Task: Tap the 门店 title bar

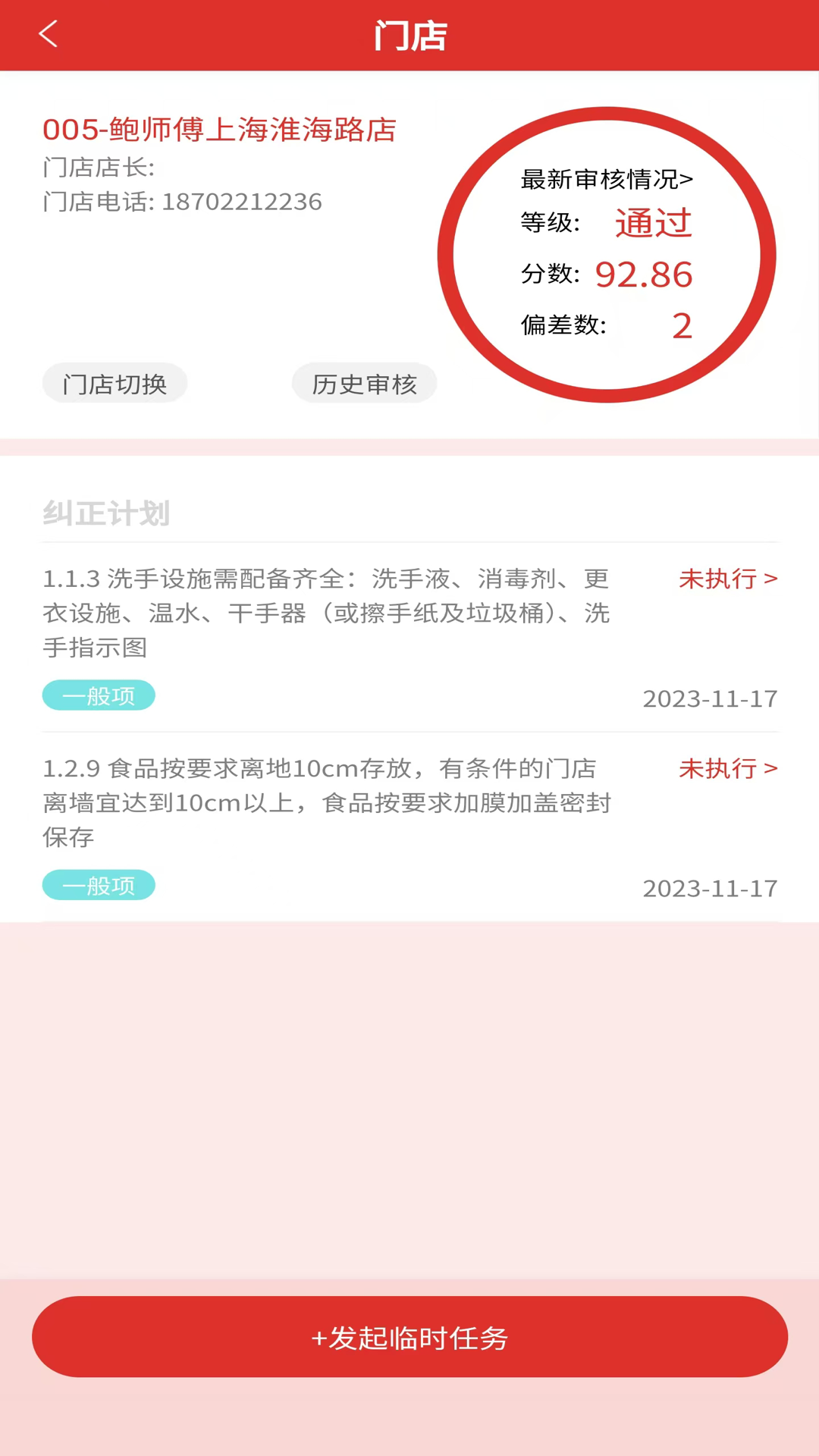Action: point(409,34)
